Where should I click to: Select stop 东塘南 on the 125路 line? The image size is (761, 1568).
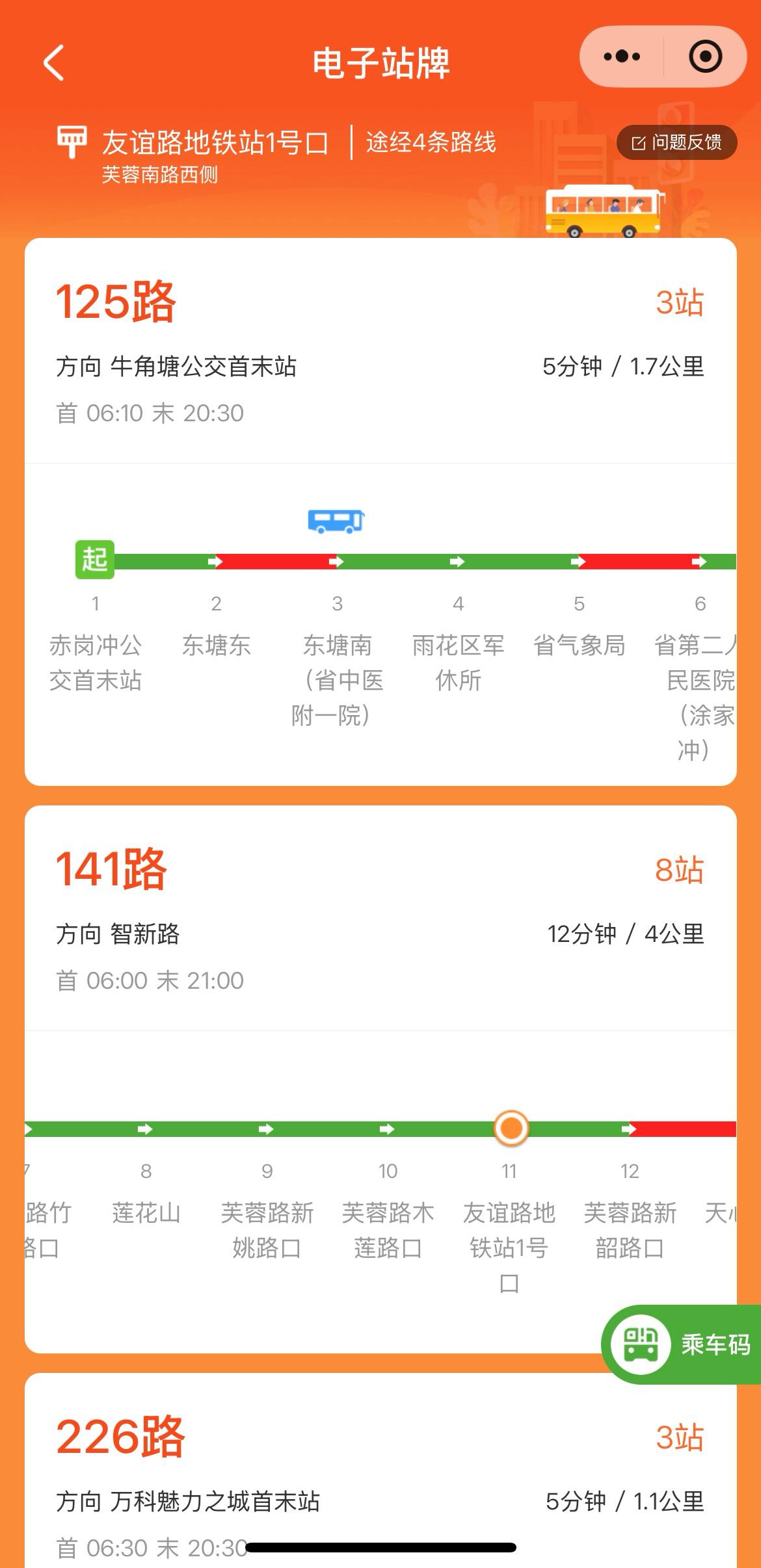pos(337,679)
